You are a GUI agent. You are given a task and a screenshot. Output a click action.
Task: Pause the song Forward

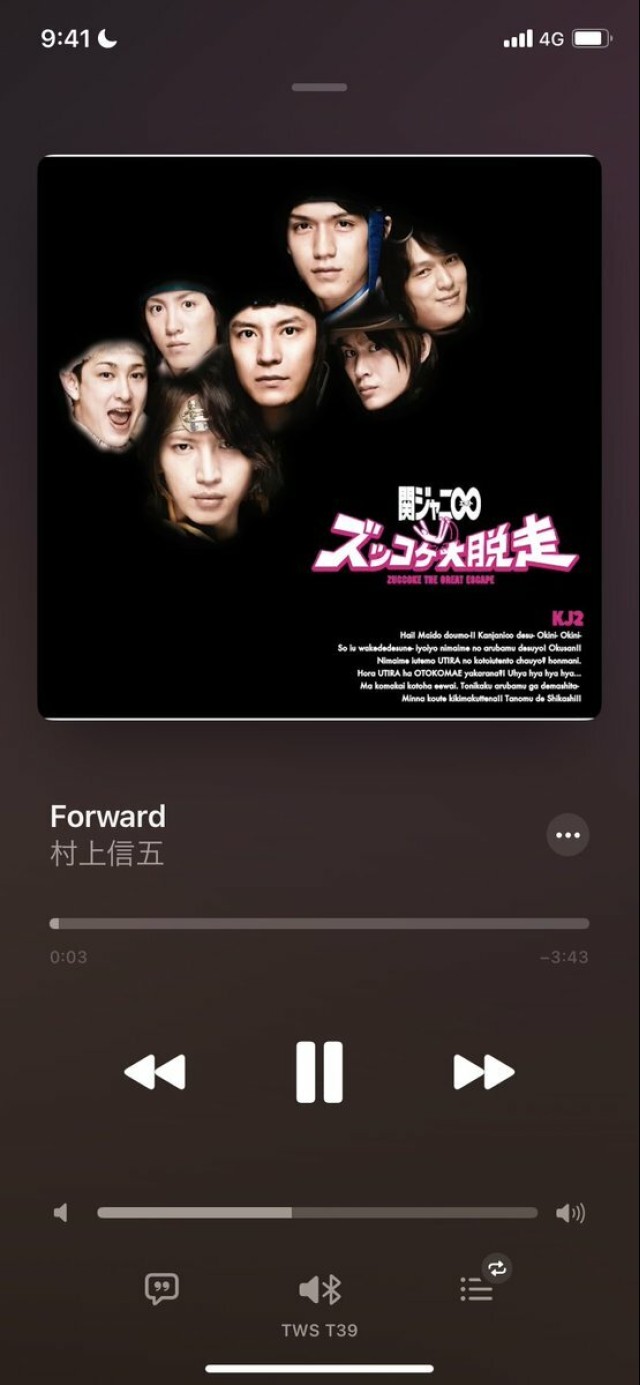tap(319, 1072)
